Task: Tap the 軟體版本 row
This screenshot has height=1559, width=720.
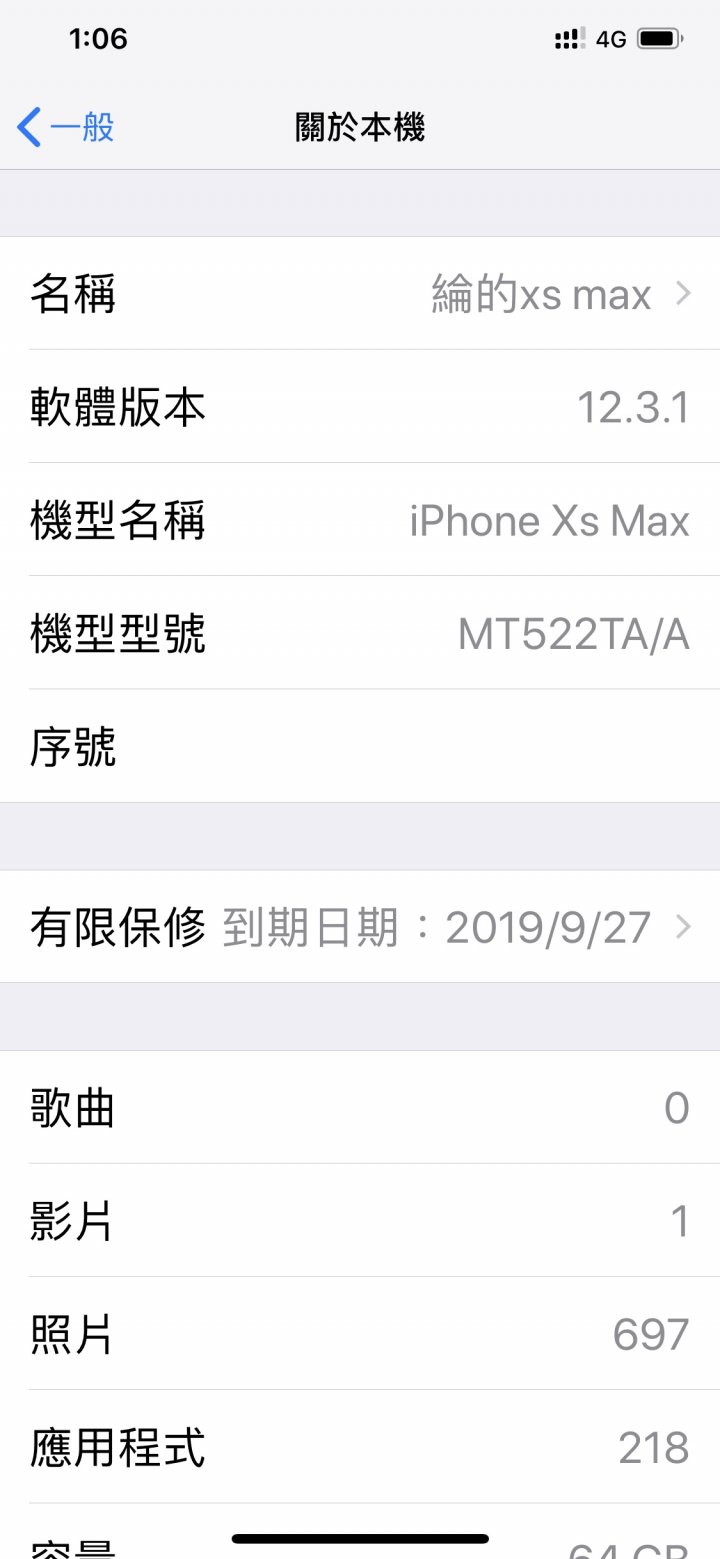Action: pyautogui.click(x=360, y=406)
